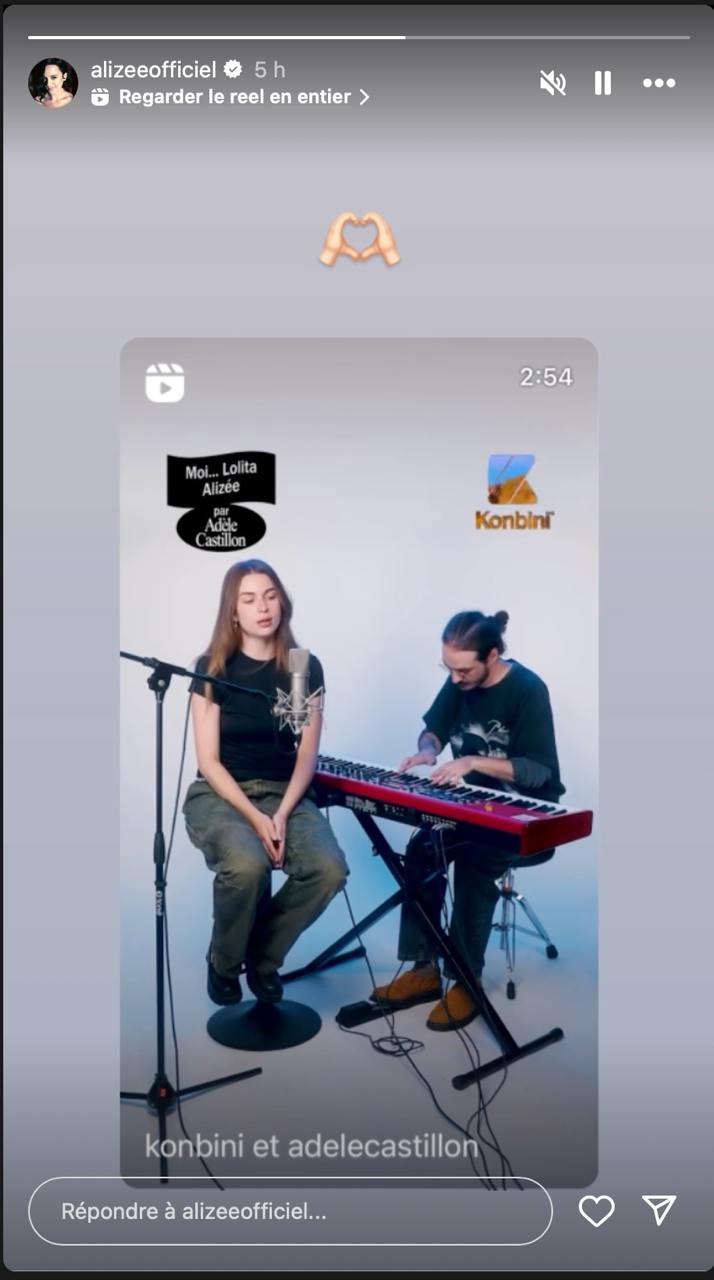Share the story via paper plane icon
Image resolution: width=714 pixels, height=1280 pixels.
tap(660, 1210)
